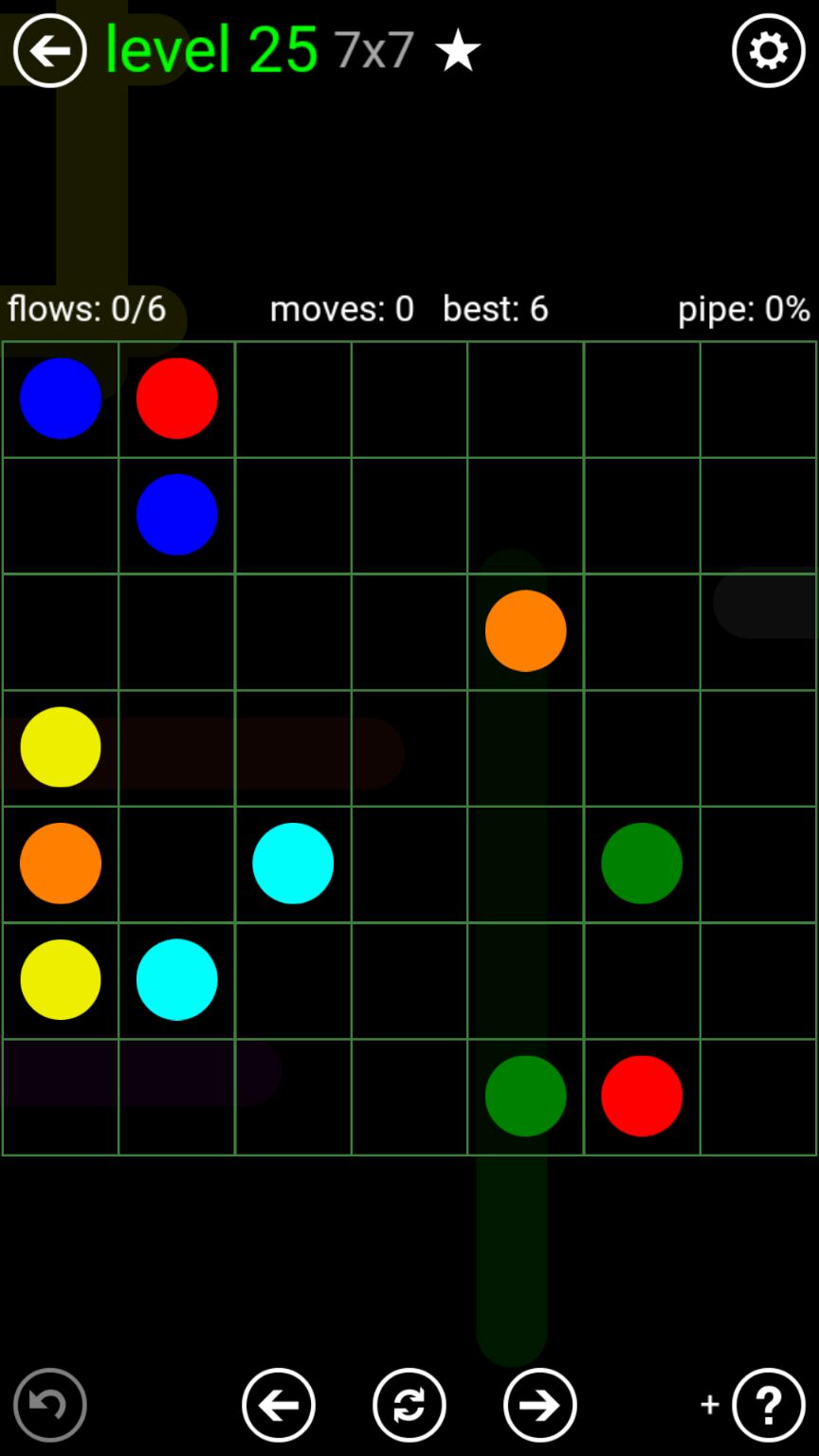Tap the red dot in the bottom row
Viewport: 819px width, 1456px height.
642,1095
